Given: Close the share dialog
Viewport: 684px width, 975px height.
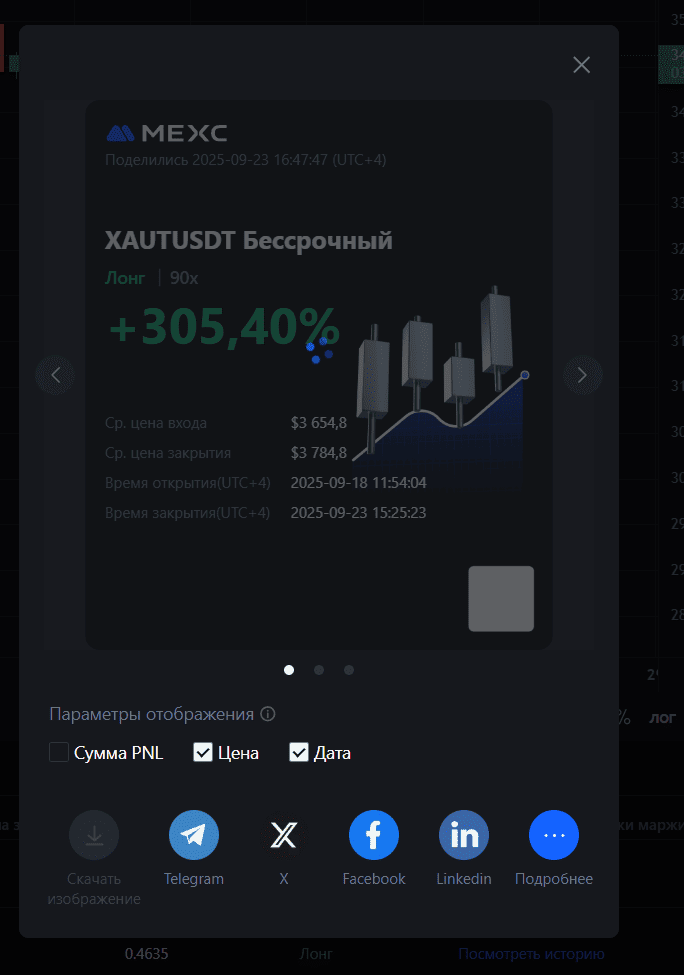Looking at the screenshot, I should tap(581, 65).
